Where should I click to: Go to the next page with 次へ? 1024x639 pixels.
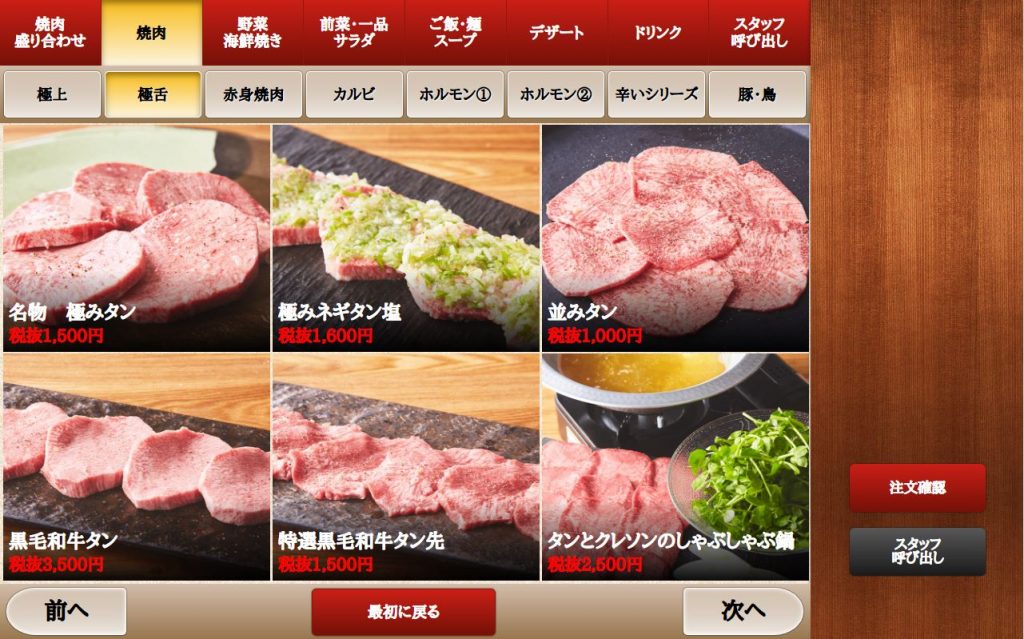pyautogui.click(x=743, y=611)
